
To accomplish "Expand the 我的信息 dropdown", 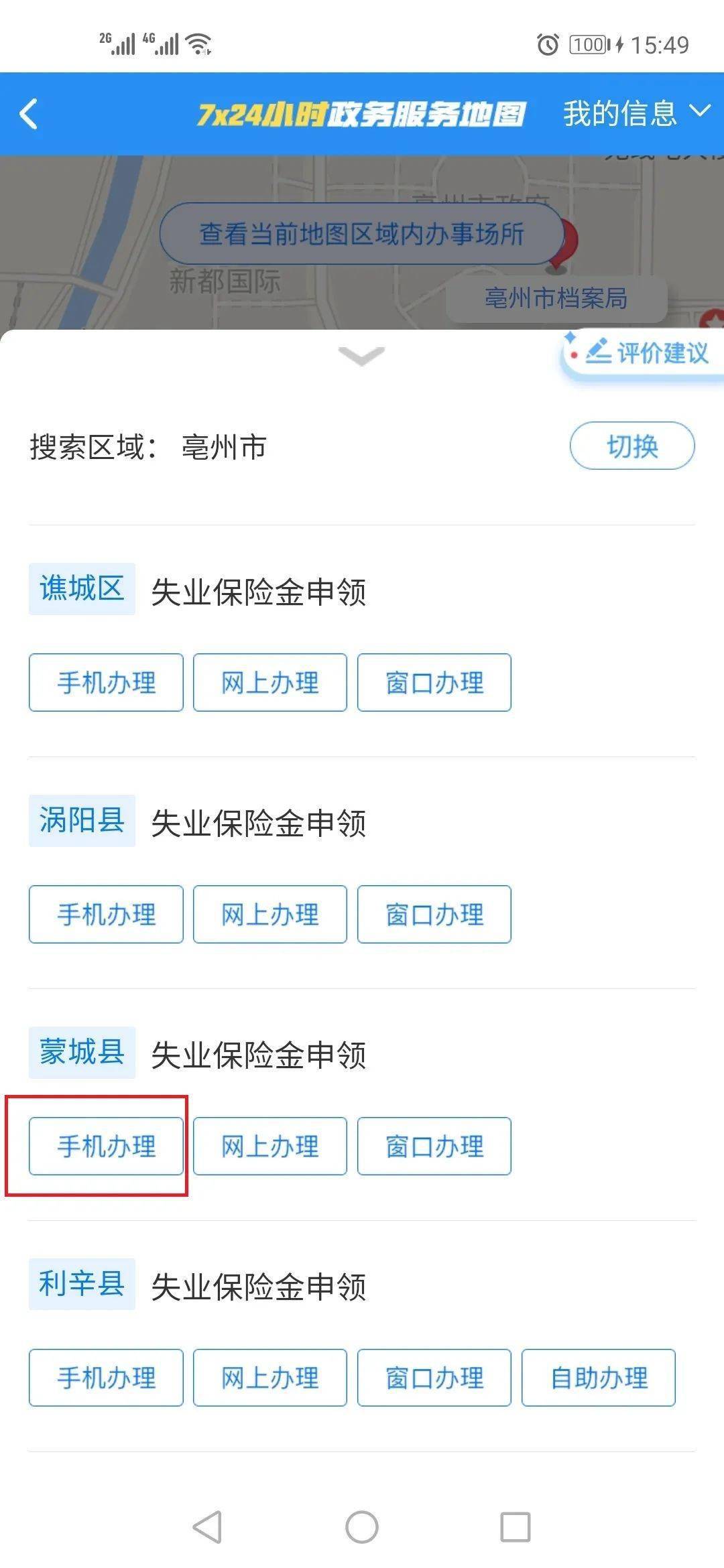I will click(636, 113).
